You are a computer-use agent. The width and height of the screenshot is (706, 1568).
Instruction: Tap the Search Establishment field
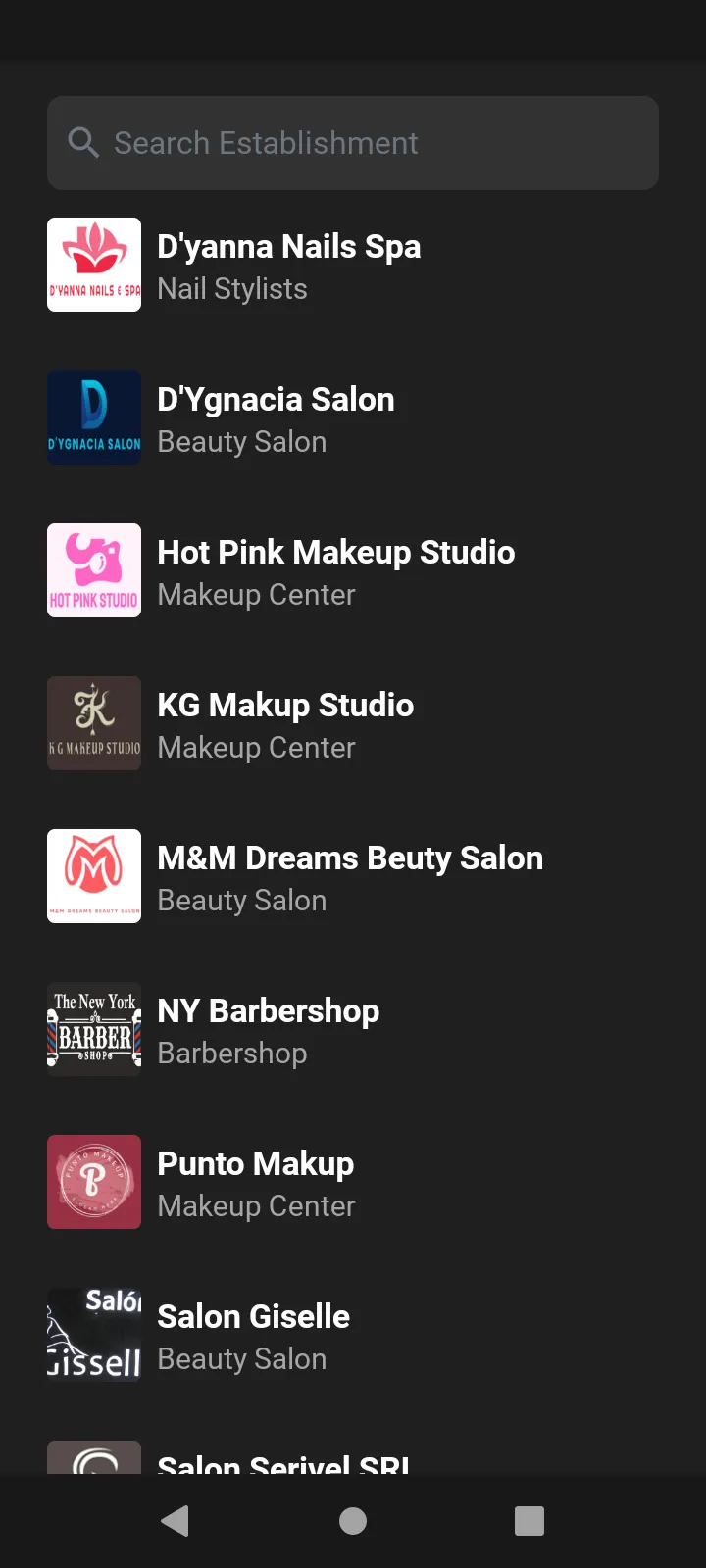[x=353, y=143]
